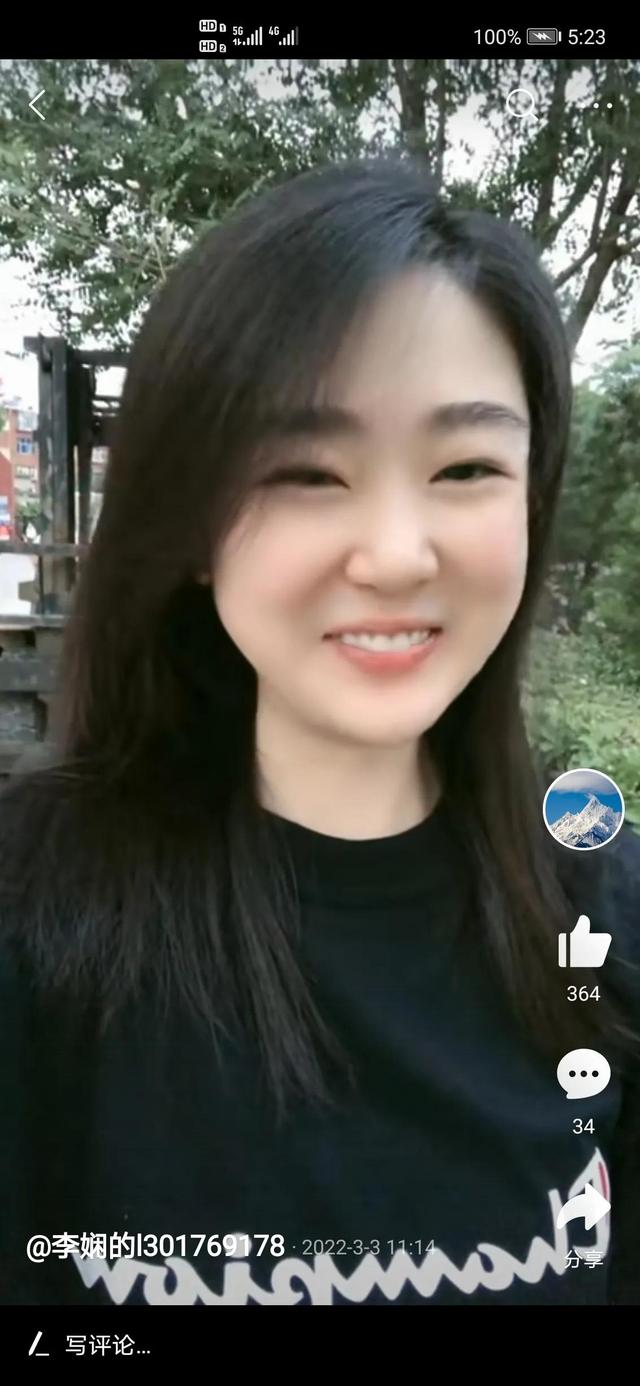
Task: Tap the 写评论 comment field
Action: click(108, 1346)
